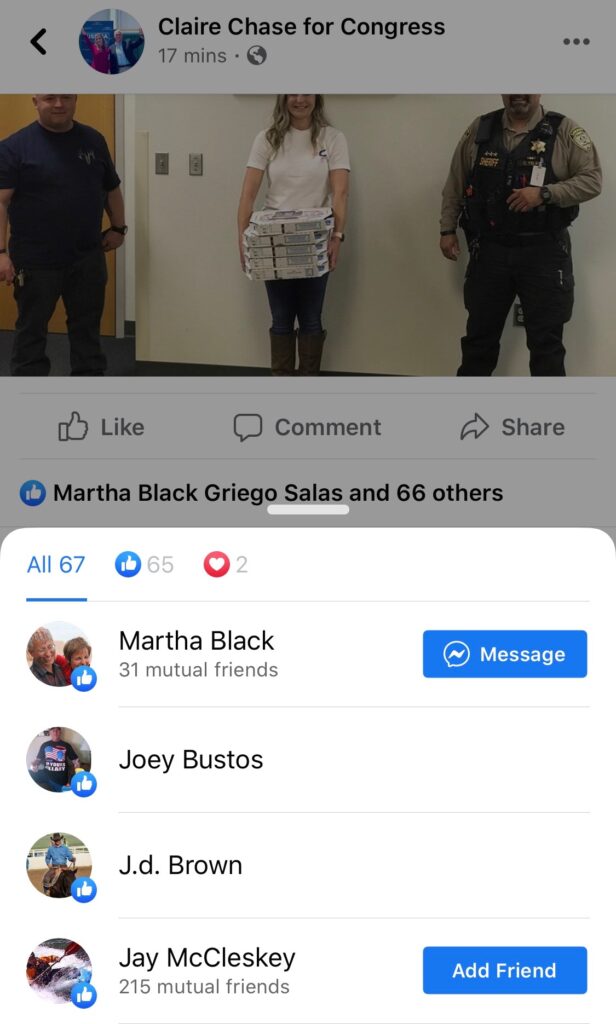This screenshot has height=1024, width=616.
Task: Go back using the arrow
Action: [39, 41]
